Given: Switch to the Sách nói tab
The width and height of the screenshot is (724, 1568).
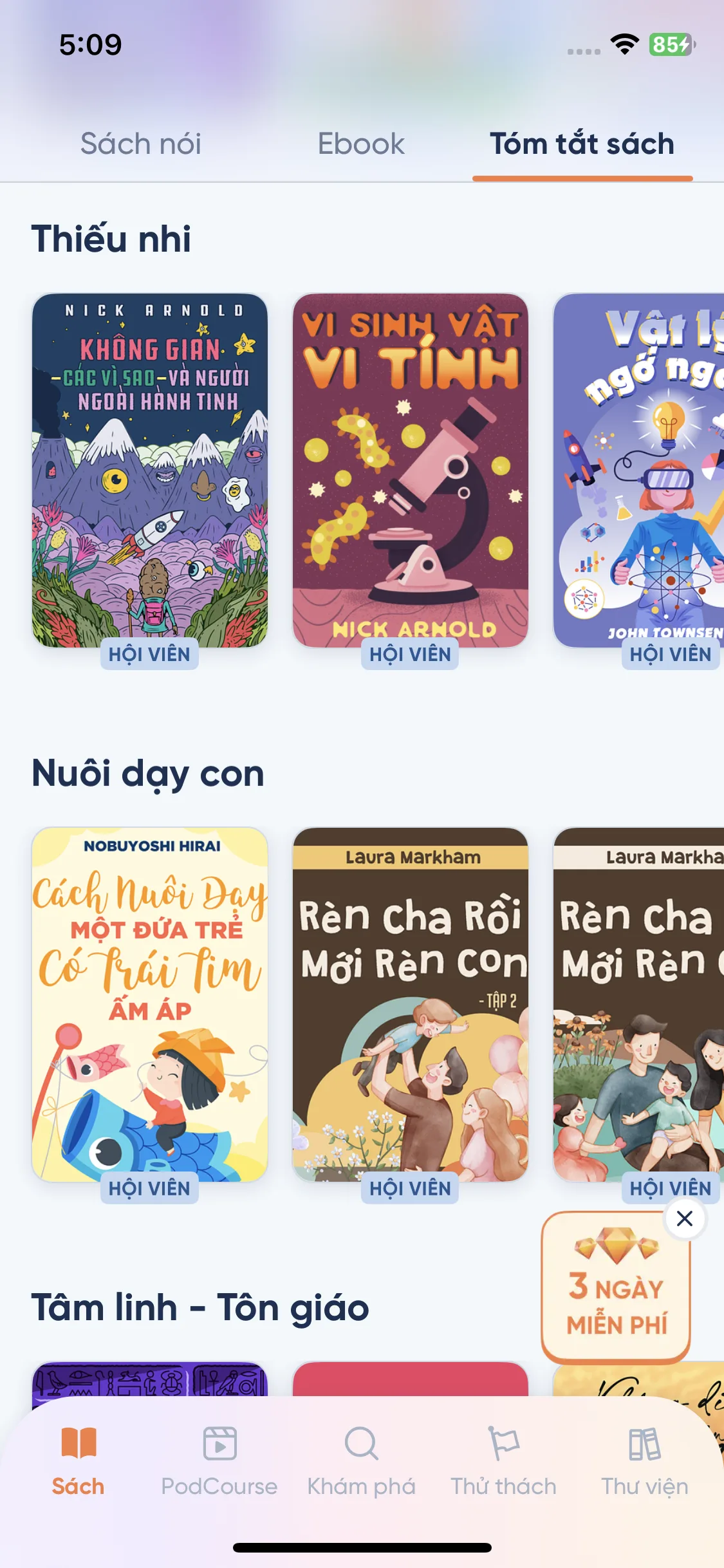Looking at the screenshot, I should (x=140, y=144).
